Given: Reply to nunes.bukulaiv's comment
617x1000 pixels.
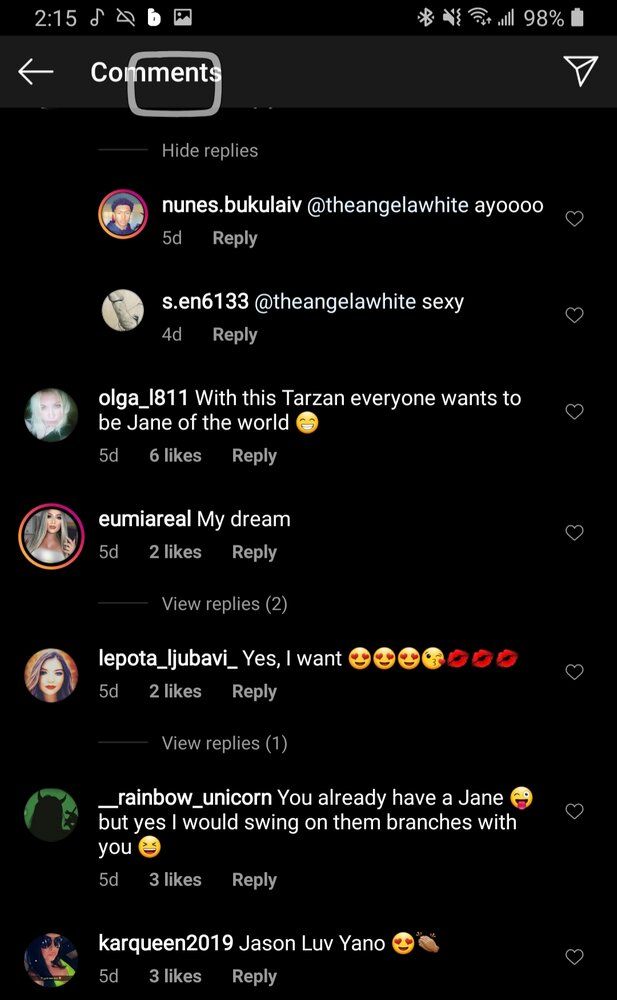Looking at the screenshot, I should click(235, 238).
